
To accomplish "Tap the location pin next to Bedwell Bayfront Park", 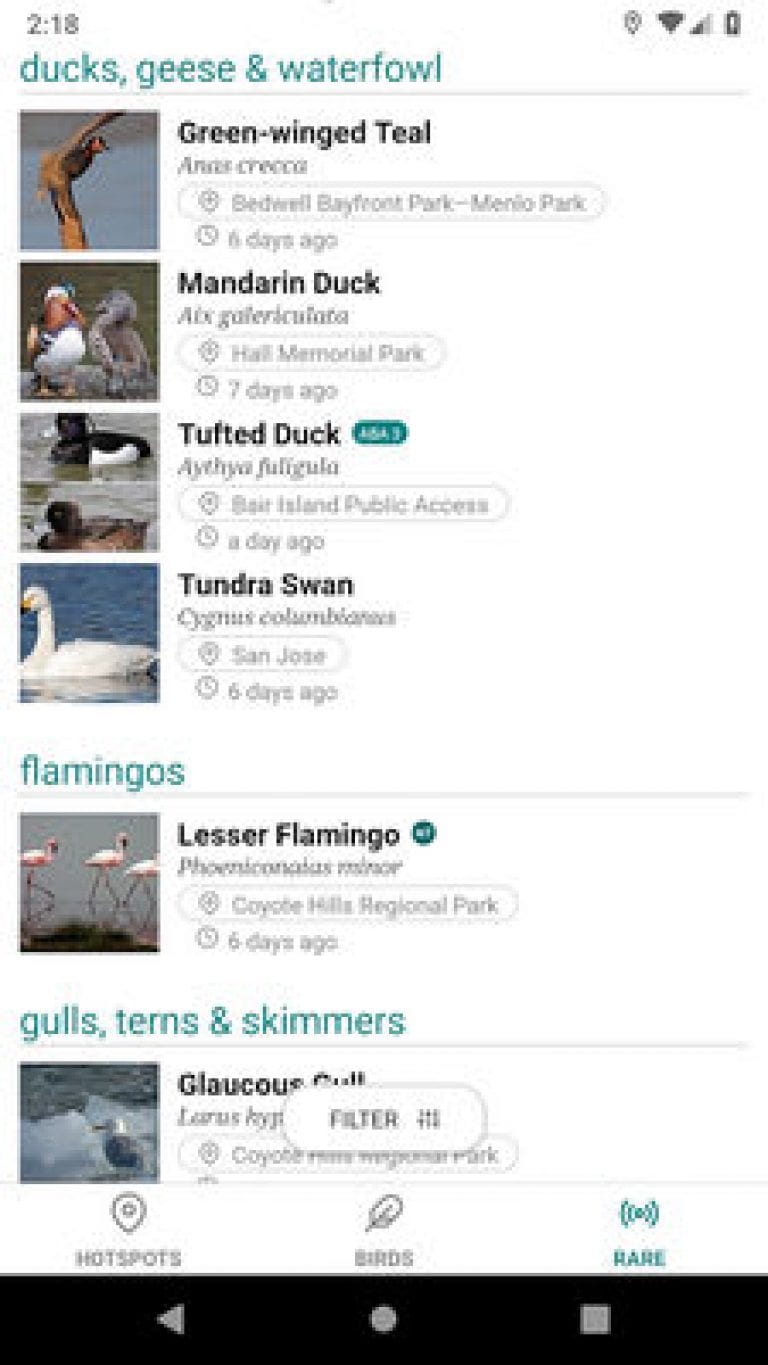I will click(x=209, y=202).
